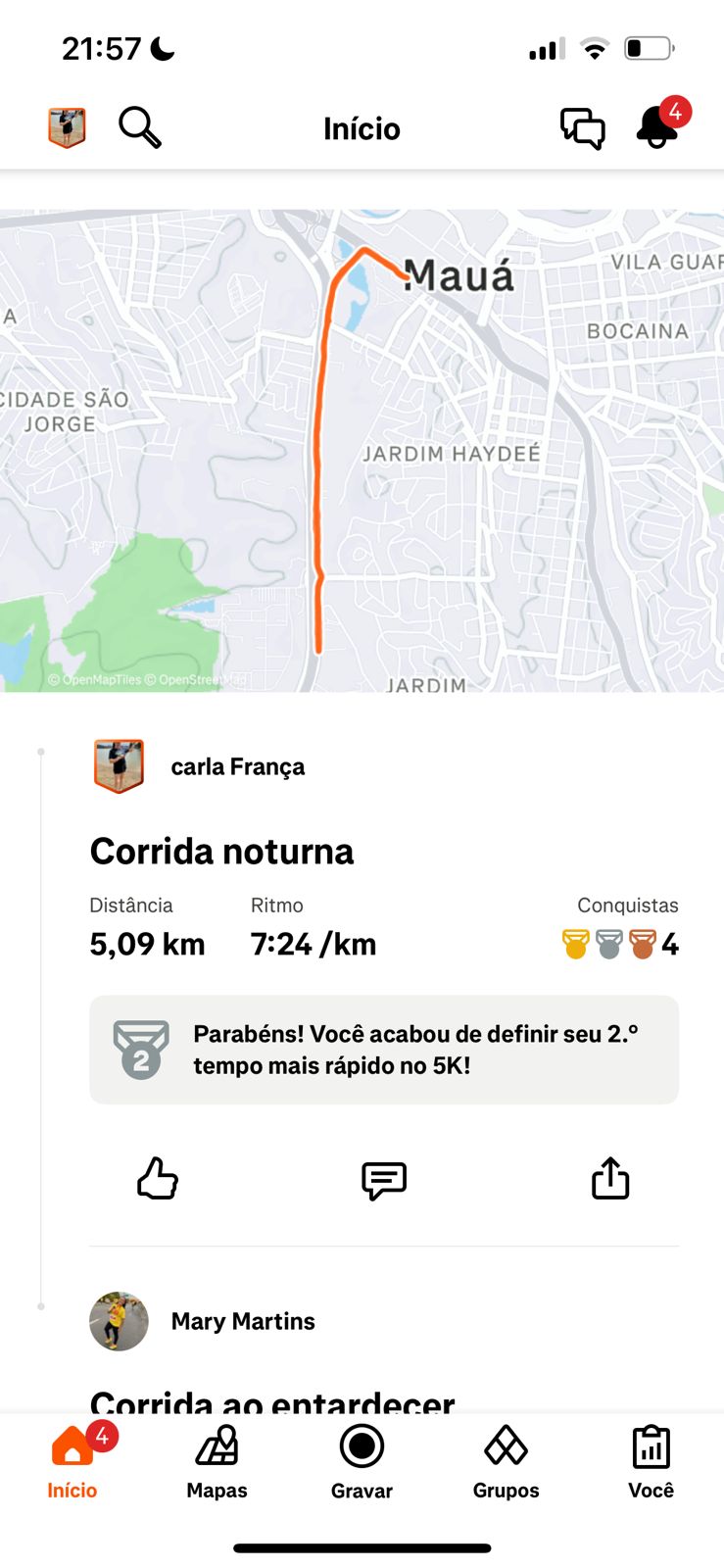Go to the Grupos tab
This screenshot has height=1568, width=724.
506,1462
